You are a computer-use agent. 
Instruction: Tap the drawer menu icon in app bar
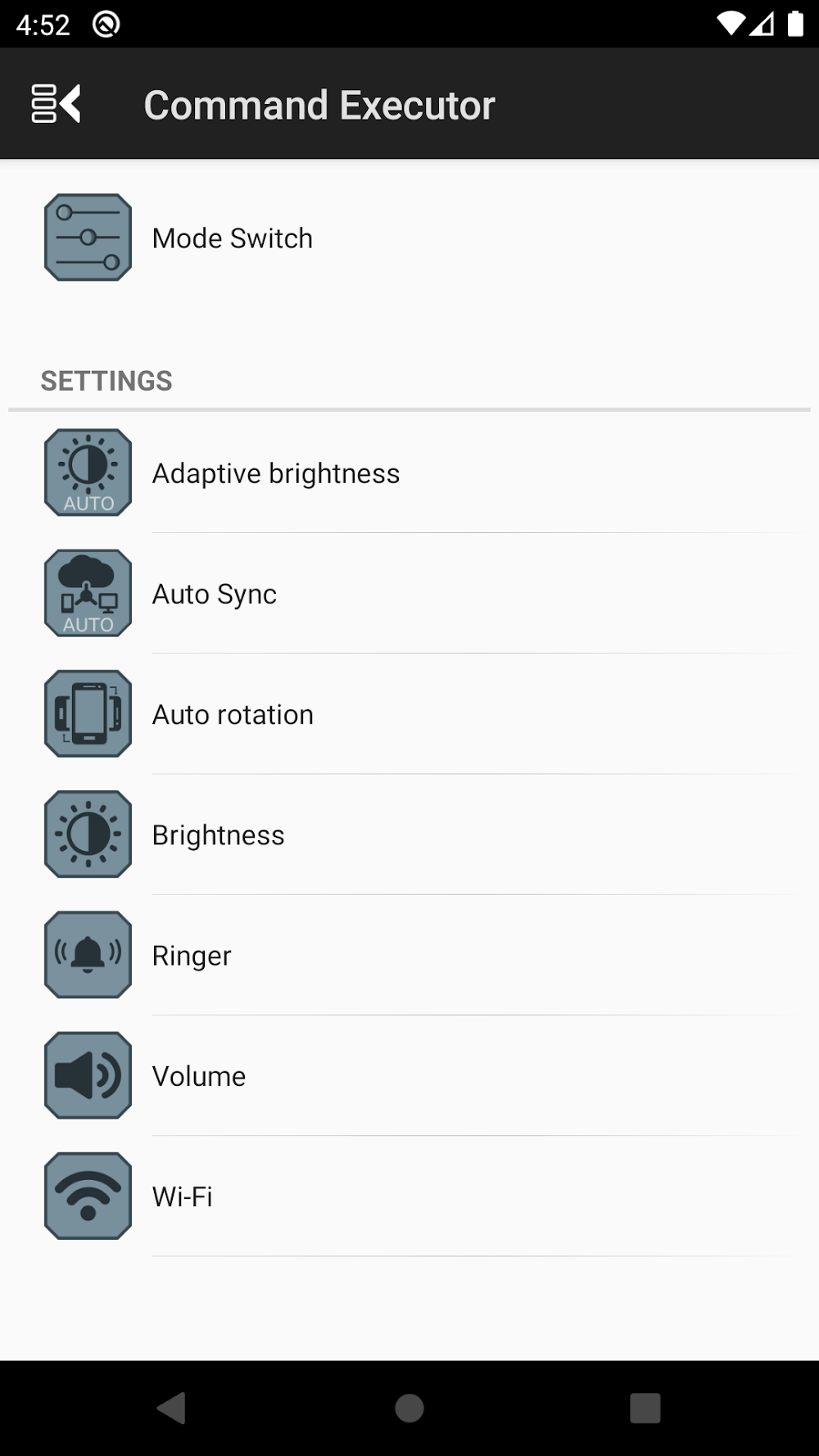pos(56,104)
